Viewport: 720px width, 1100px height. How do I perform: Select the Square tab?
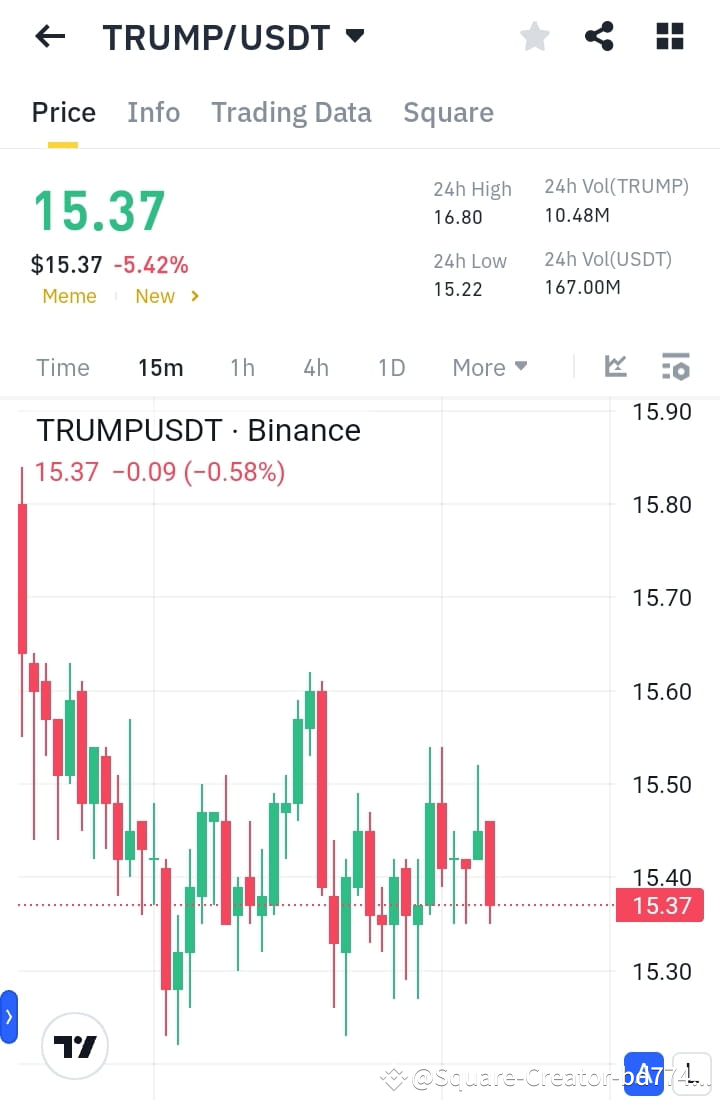(448, 112)
